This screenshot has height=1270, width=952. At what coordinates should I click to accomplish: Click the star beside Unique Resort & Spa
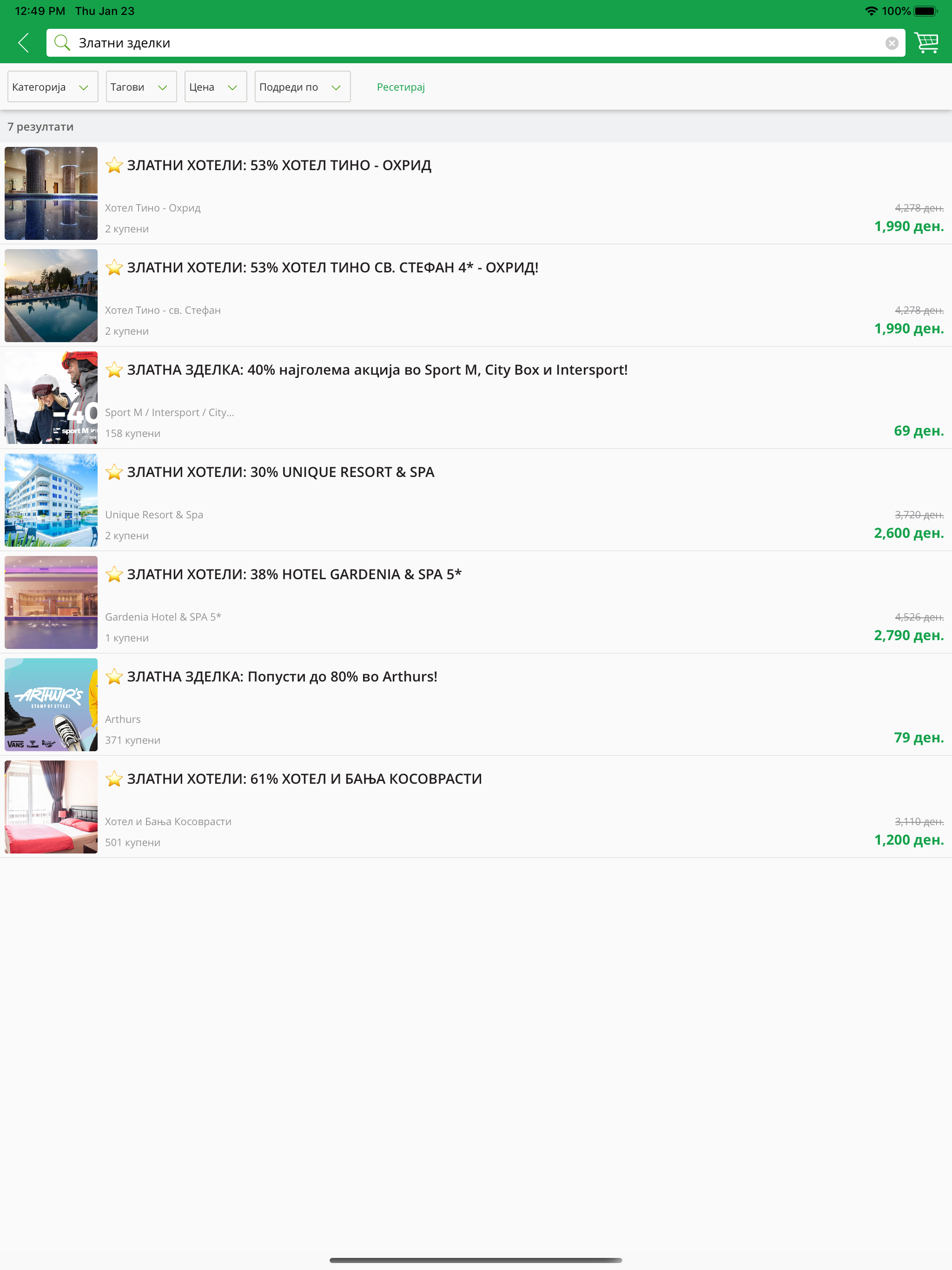[x=114, y=472]
